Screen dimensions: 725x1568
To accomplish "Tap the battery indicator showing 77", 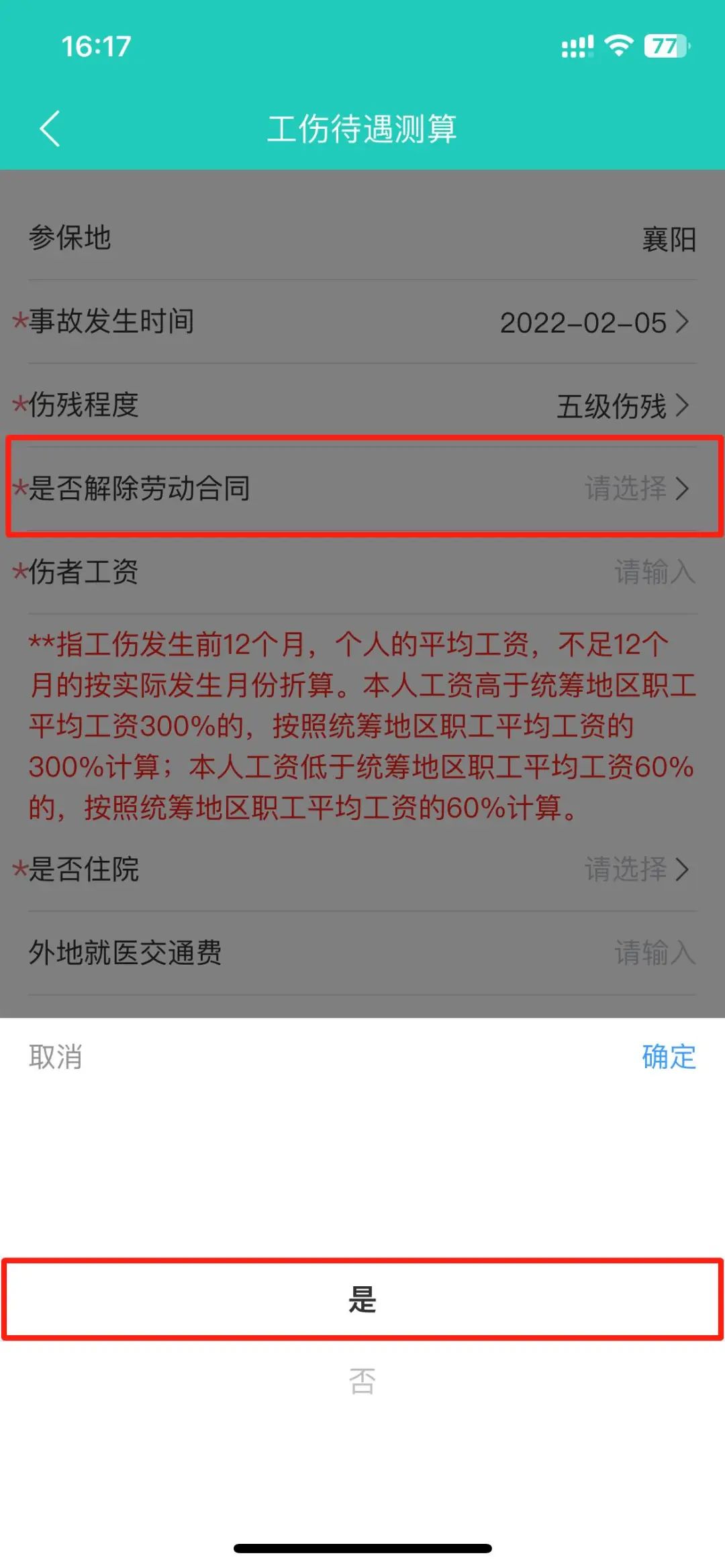I will click(x=664, y=46).
